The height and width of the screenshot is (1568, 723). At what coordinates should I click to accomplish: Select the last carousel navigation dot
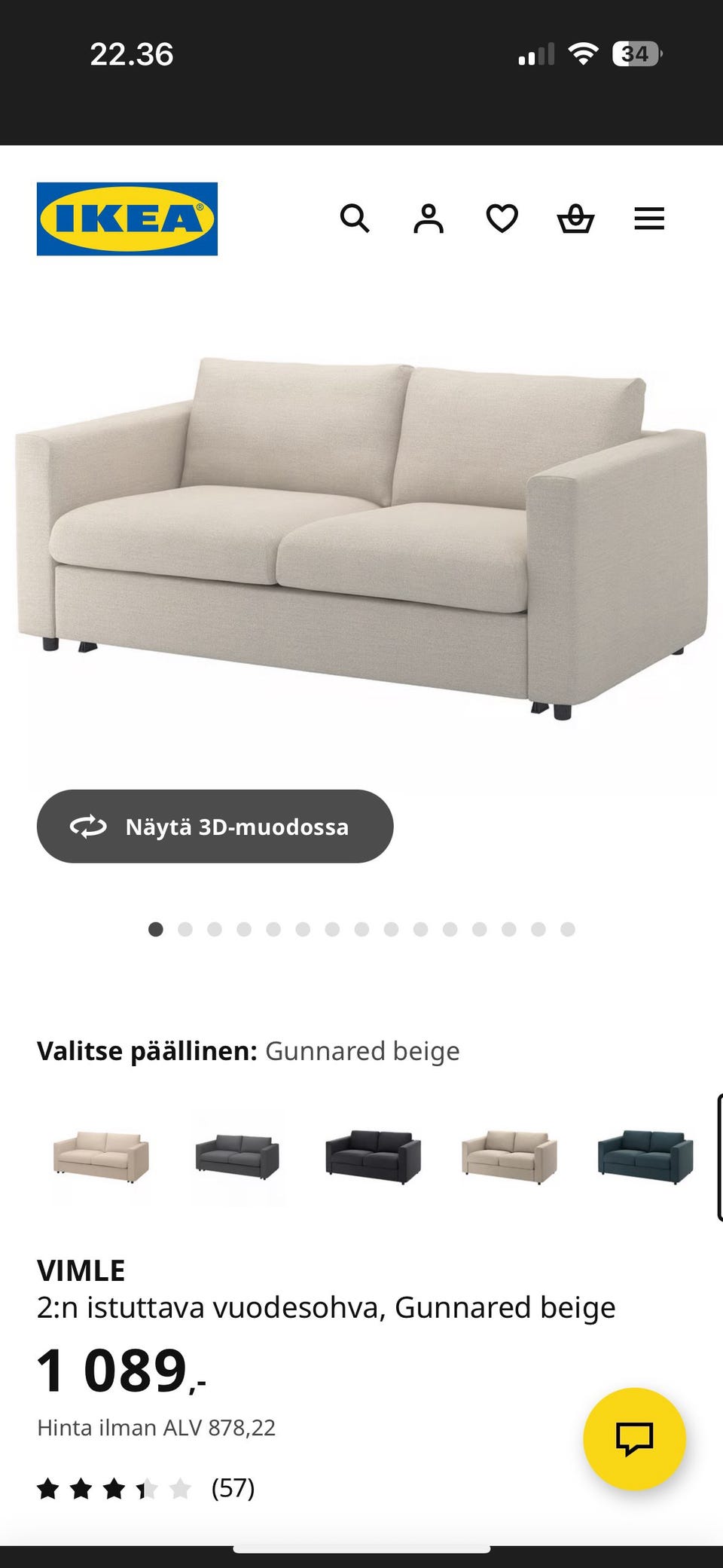566,929
